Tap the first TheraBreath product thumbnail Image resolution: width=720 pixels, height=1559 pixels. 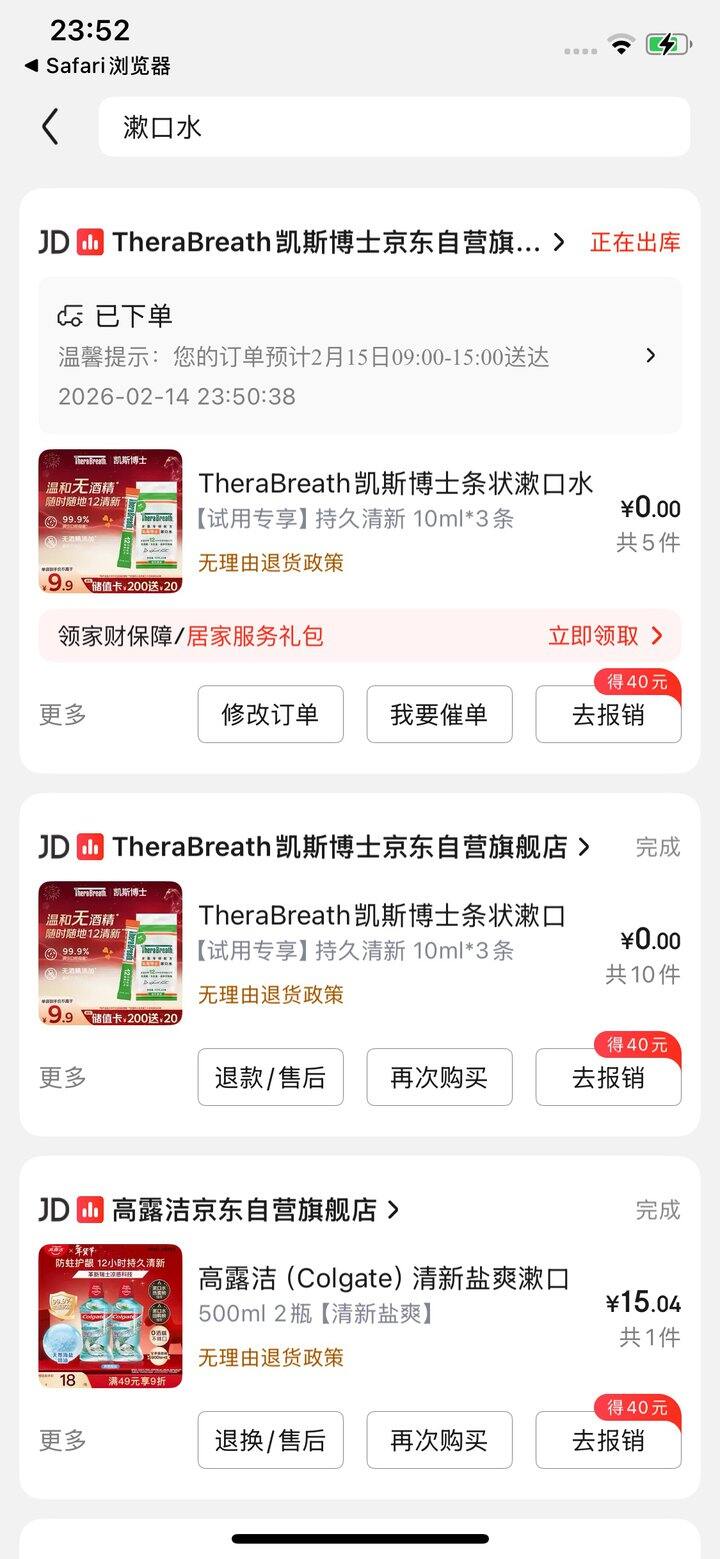[x=110, y=521]
